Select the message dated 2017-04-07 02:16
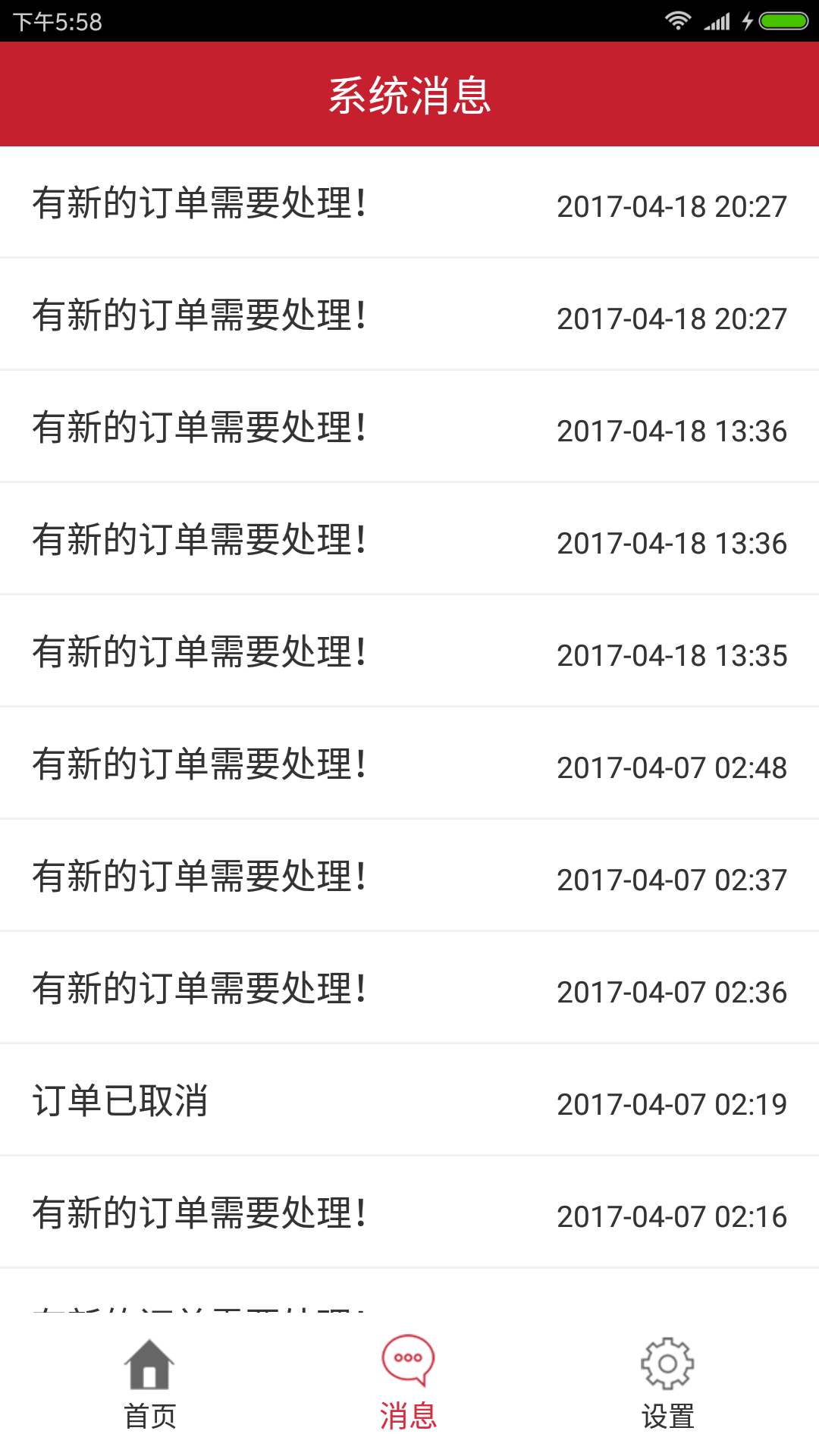819x1456 pixels. pyautogui.click(x=409, y=1212)
